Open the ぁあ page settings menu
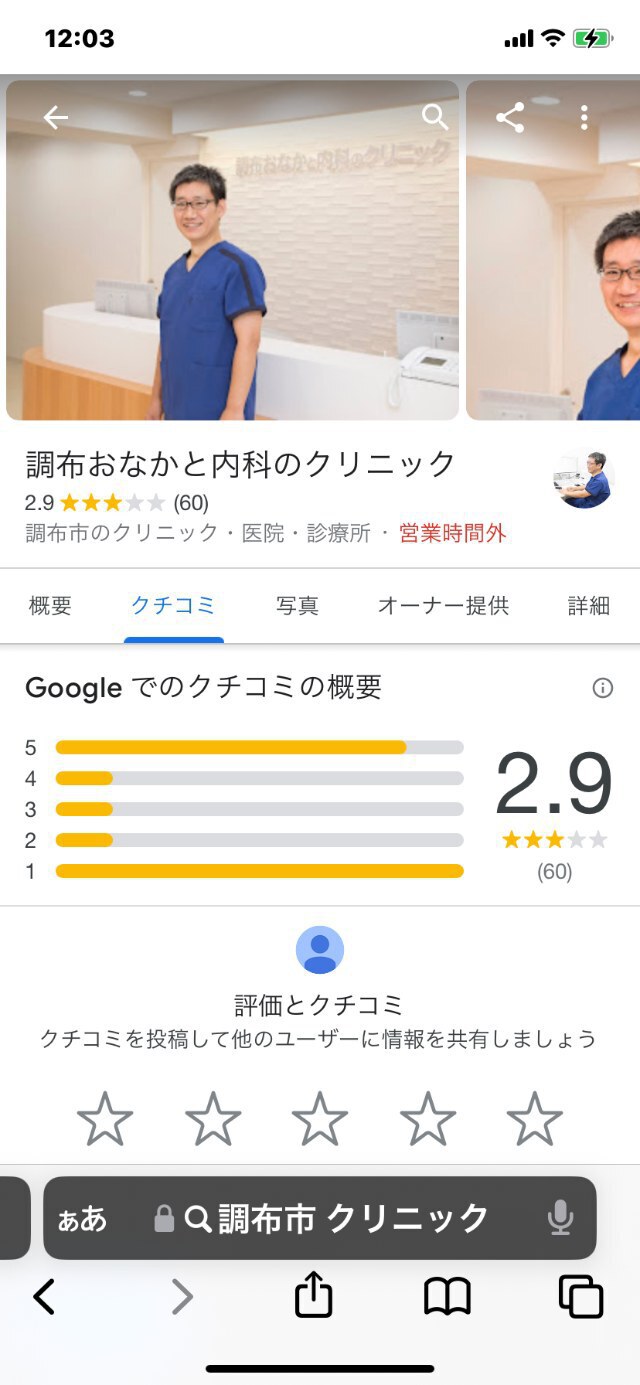 coord(83,1218)
